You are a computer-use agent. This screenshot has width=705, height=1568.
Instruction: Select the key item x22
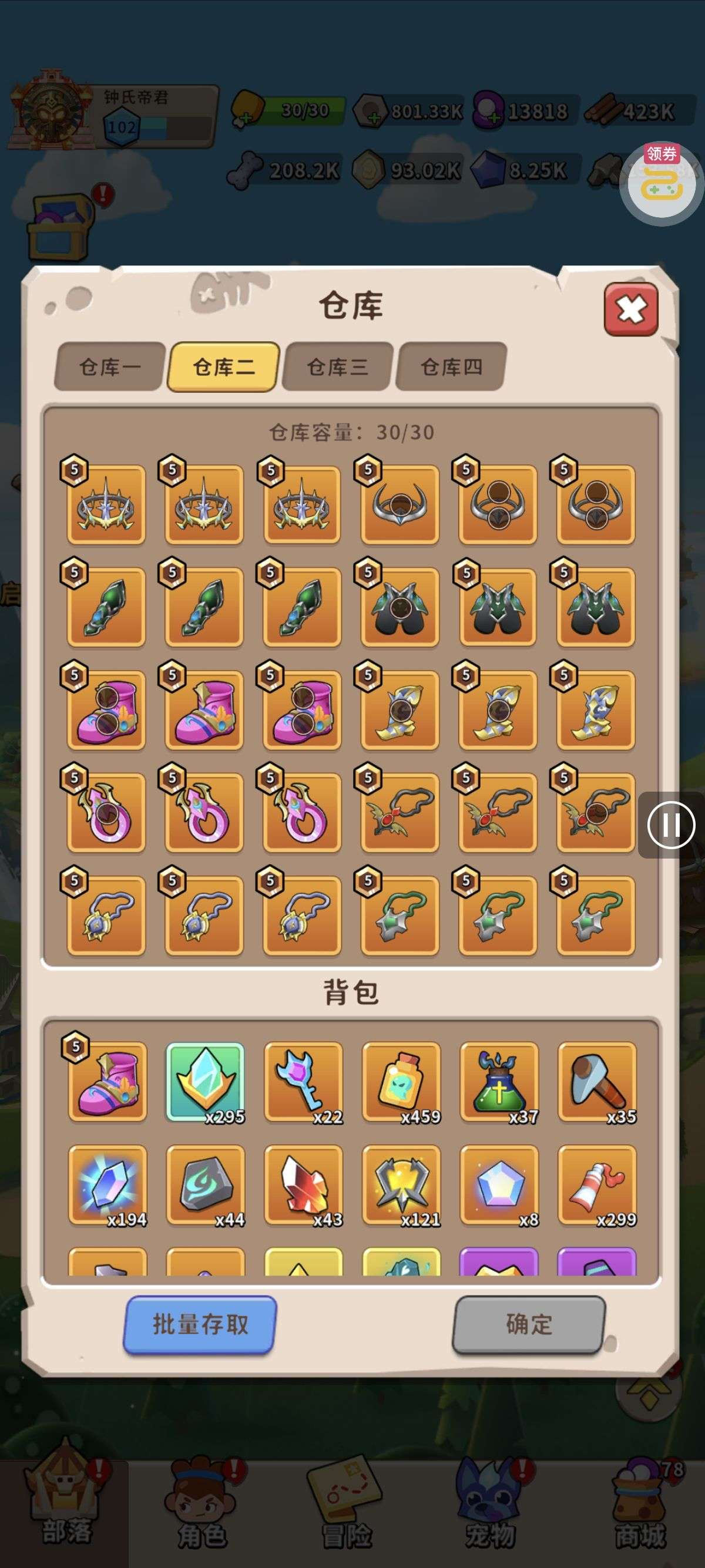click(x=303, y=1082)
